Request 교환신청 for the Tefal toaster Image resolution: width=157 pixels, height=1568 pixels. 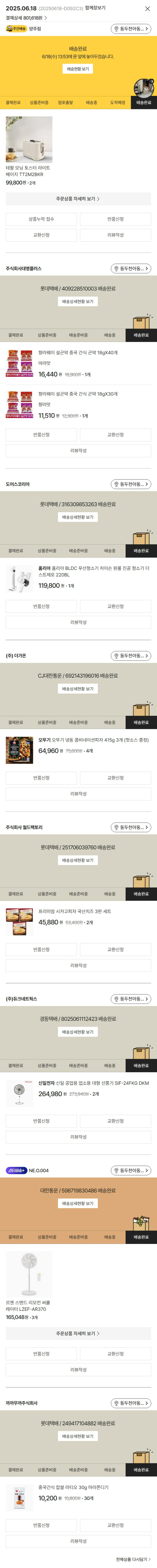click(41, 235)
